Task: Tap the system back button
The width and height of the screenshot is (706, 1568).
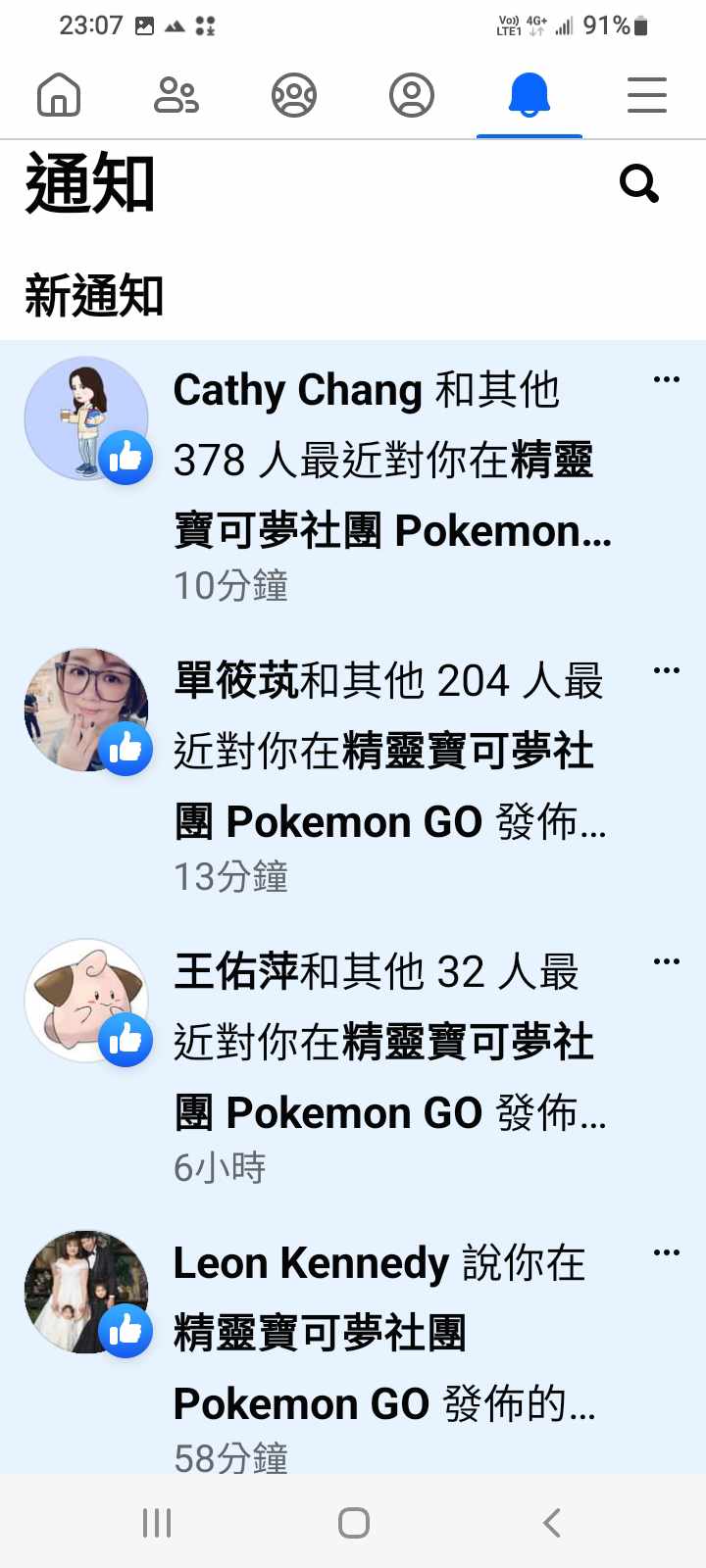Action: click(x=552, y=1523)
